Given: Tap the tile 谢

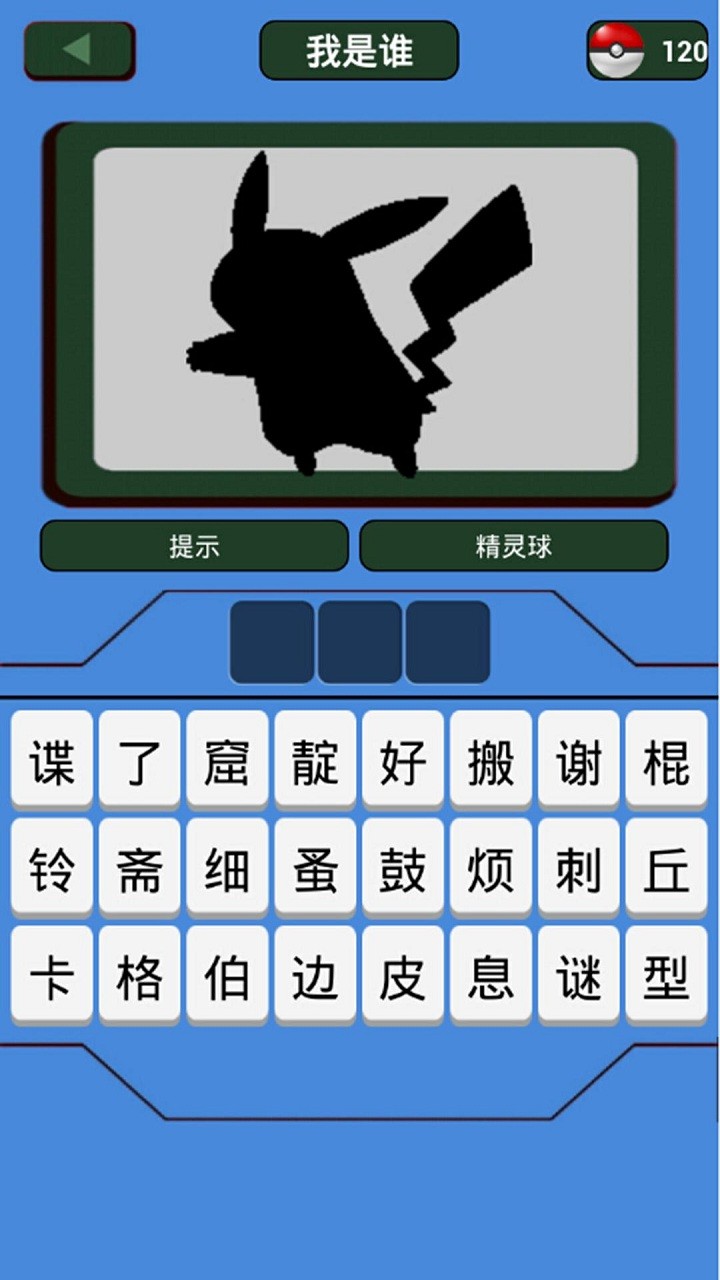Looking at the screenshot, I should click(579, 762).
